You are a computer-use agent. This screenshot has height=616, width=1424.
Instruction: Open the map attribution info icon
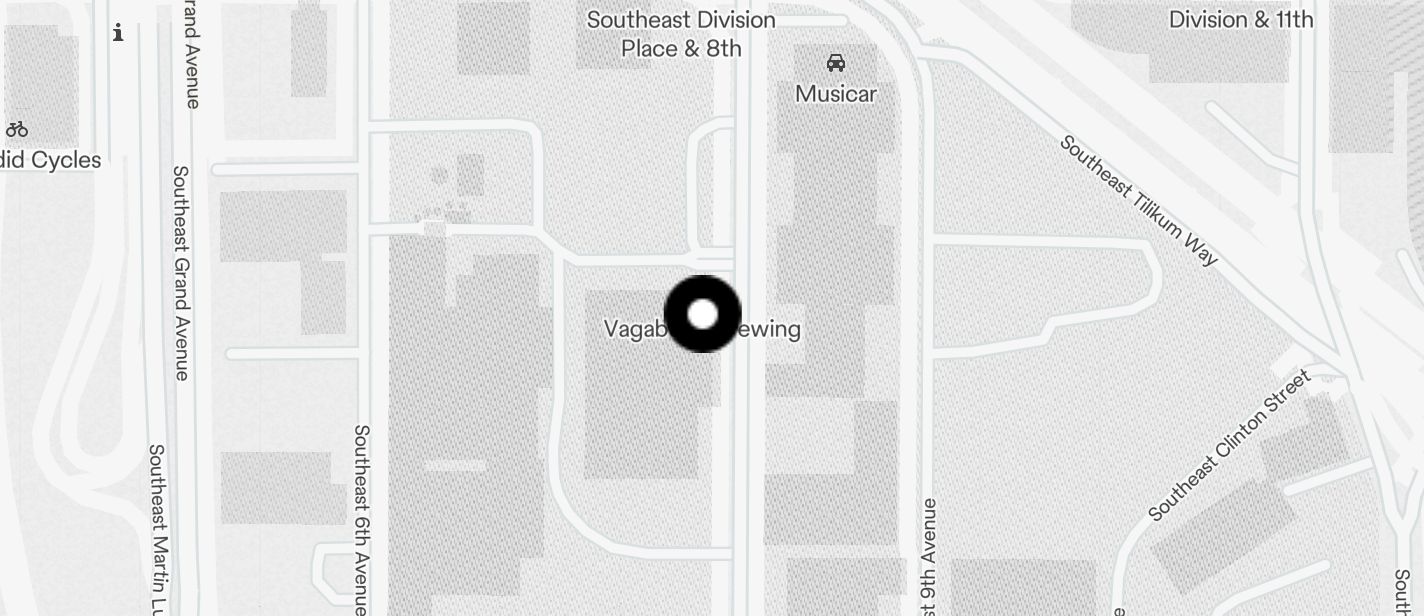coord(118,33)
